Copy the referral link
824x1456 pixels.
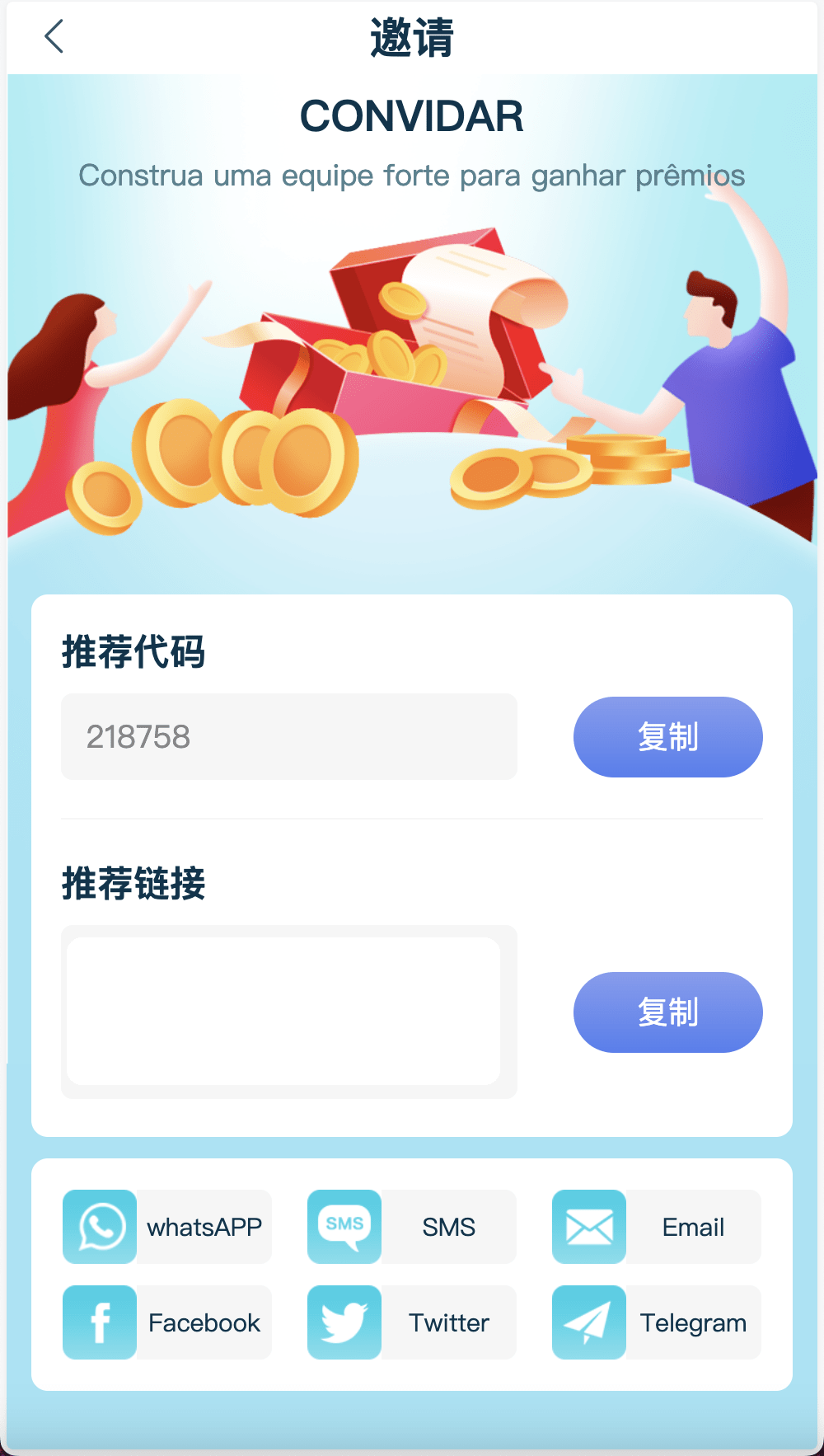pyautogui.click(x=667, y=1012)
